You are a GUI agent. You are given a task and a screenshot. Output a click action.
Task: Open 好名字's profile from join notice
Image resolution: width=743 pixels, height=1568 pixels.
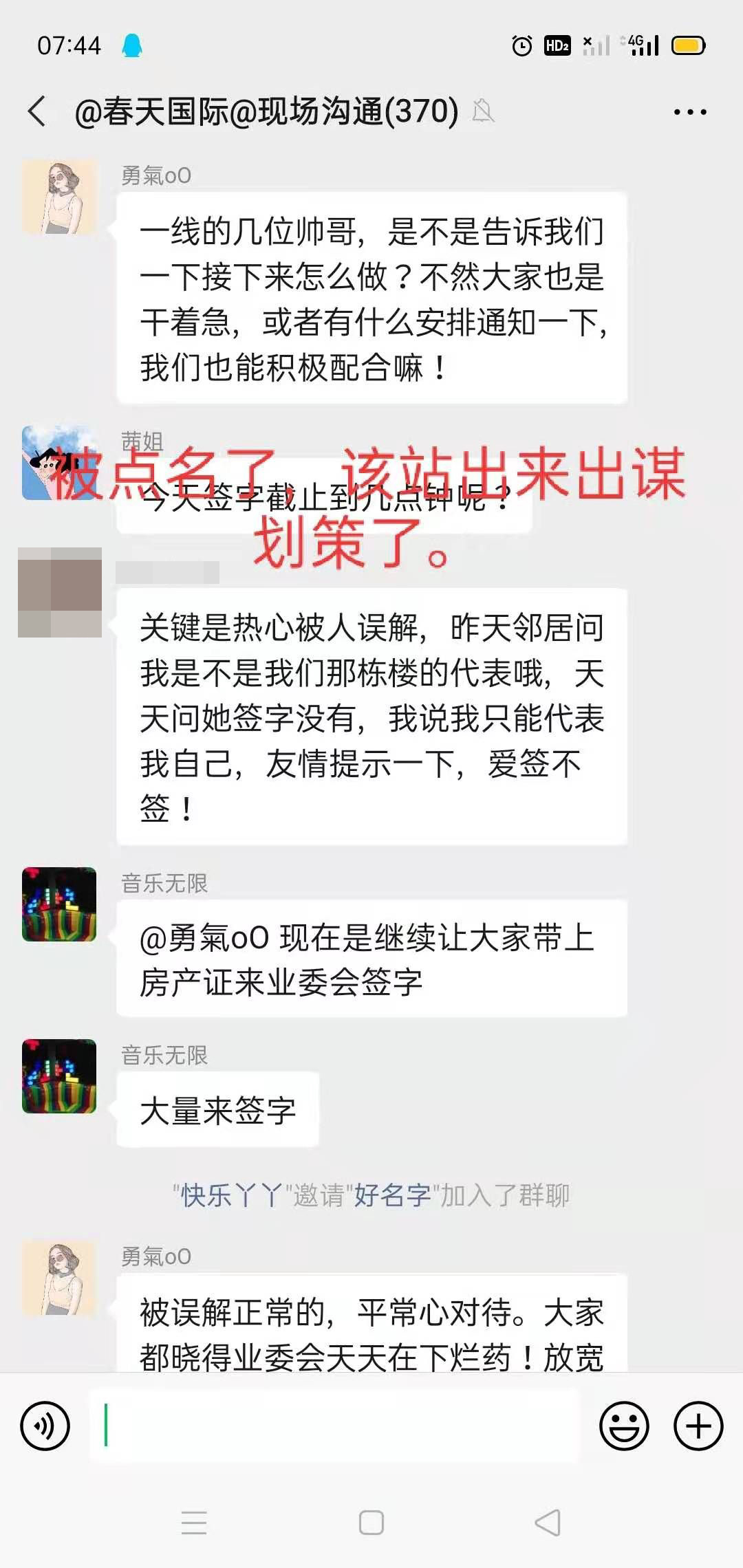pyautogui.click(x=392, y=1196)
